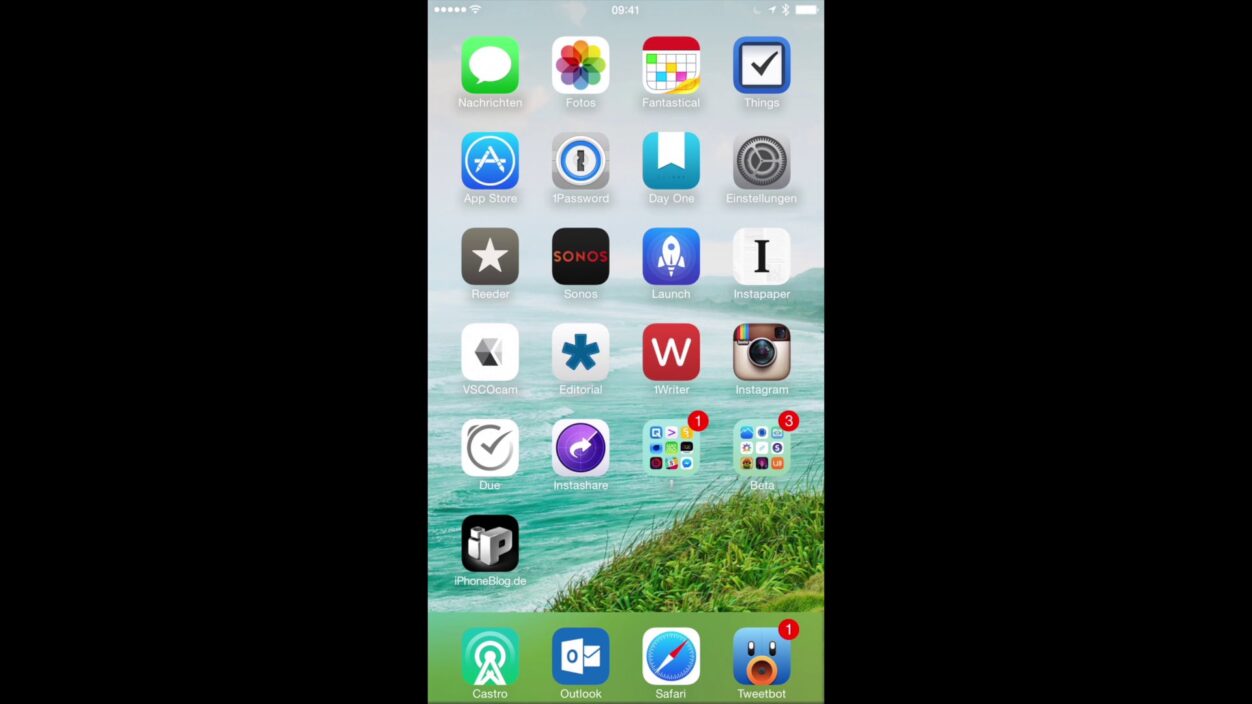1252x704 pixels.
Task: Launch Safari from the dock
Action: coord(671,656)
